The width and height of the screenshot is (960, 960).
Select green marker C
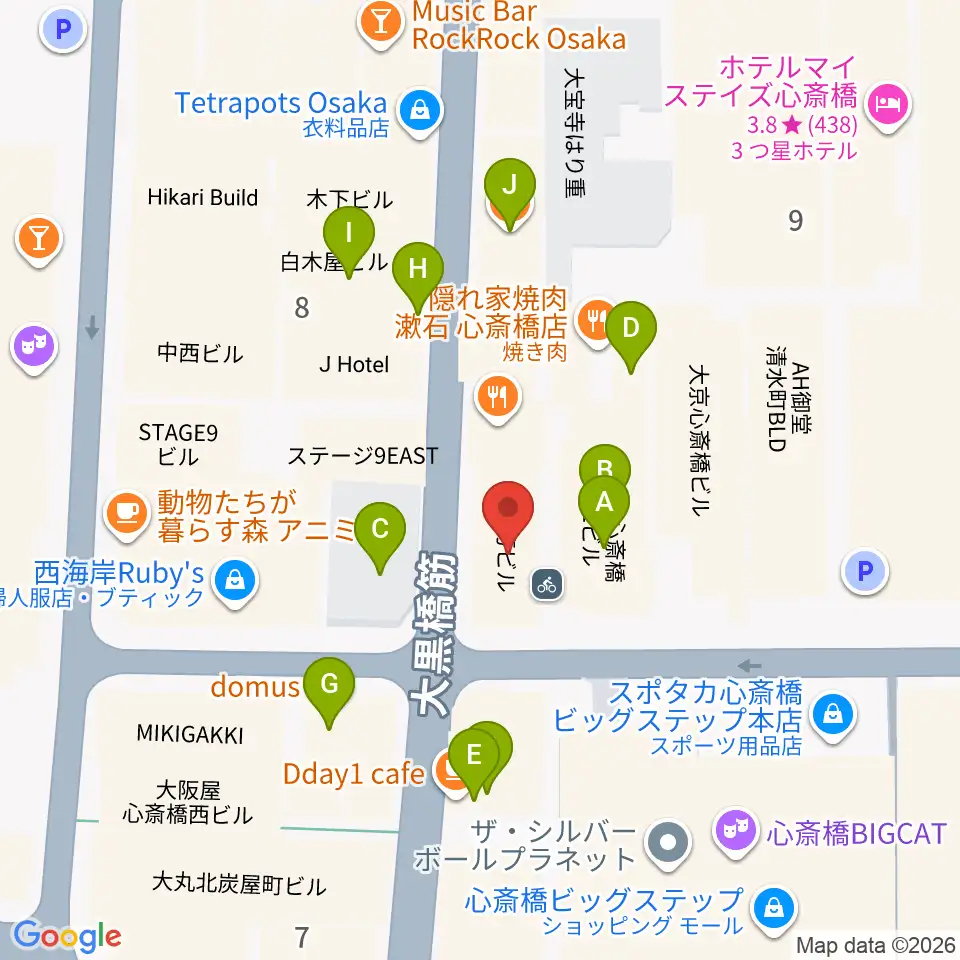coord(380,534)
